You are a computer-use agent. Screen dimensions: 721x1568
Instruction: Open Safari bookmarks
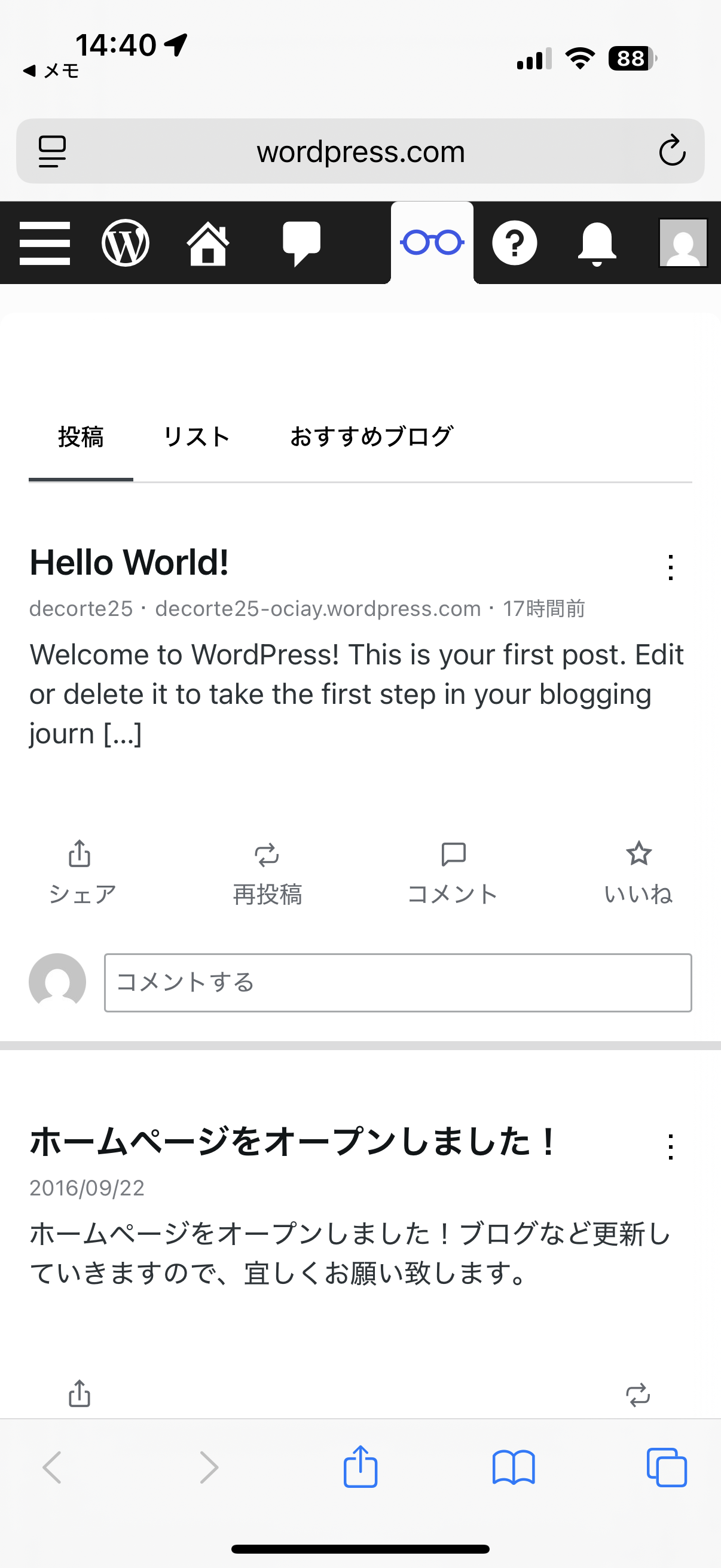514,1467
